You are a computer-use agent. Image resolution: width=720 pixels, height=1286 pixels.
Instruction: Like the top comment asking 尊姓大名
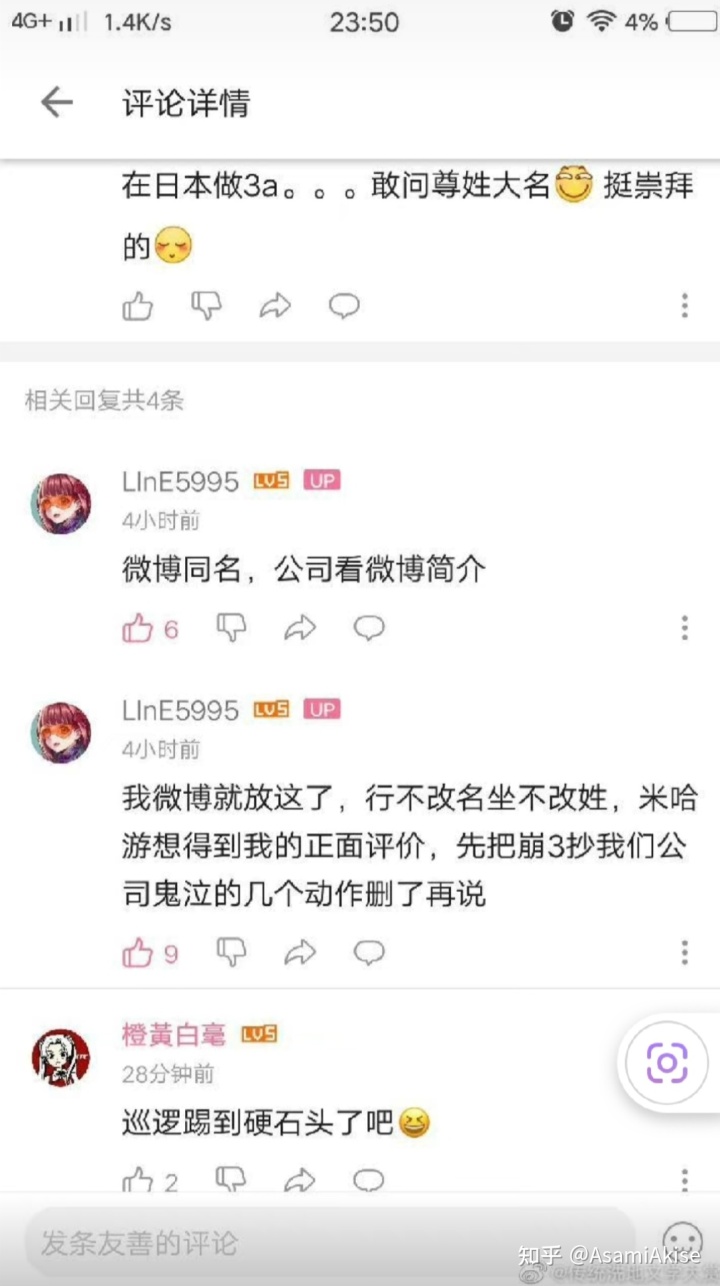pos(138,306)
